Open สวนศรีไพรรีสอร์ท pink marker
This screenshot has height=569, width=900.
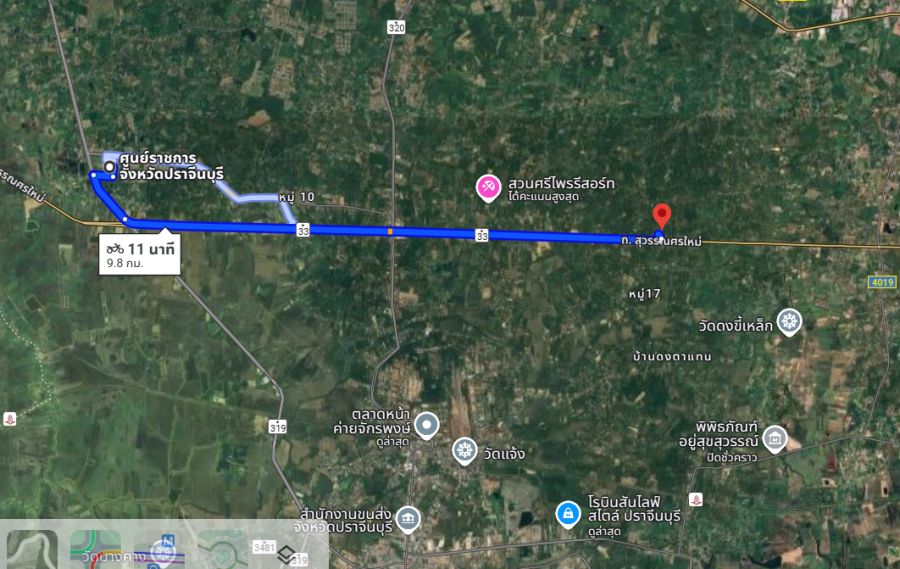pyautogui.click(x=488, y=187)
